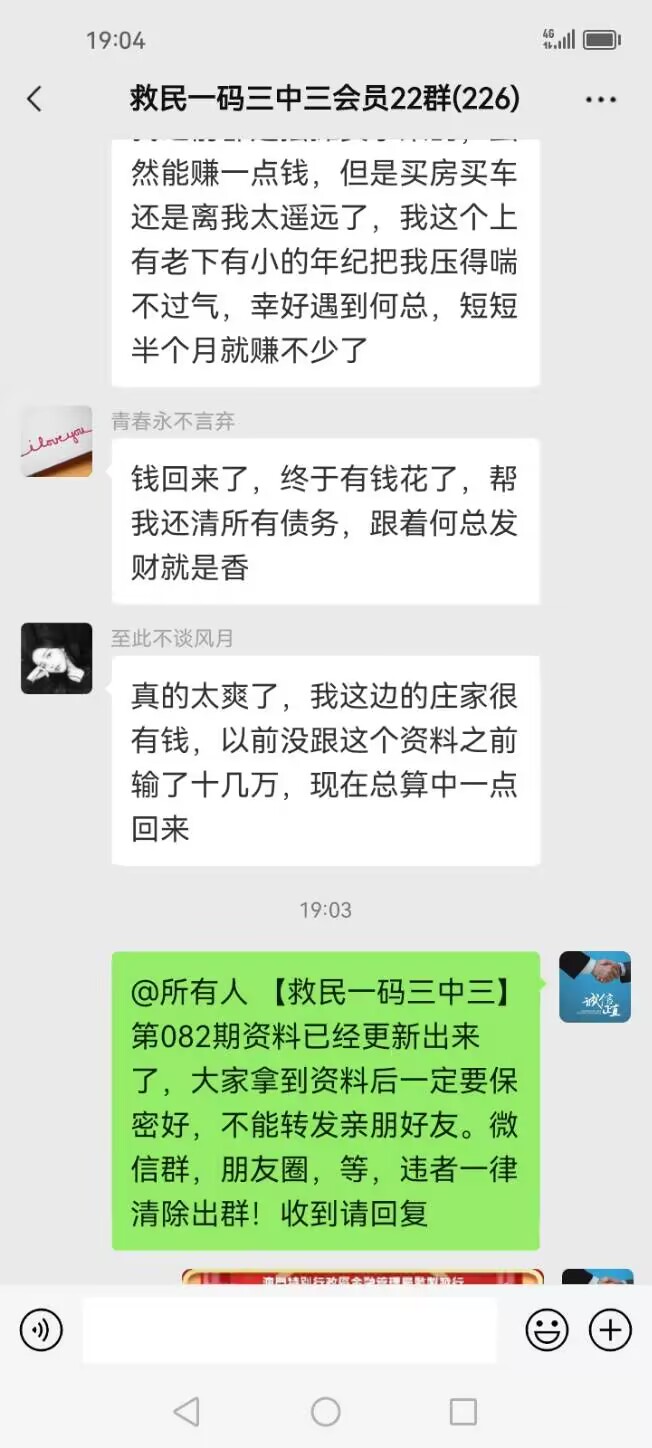Go back from the group chat
Screen dimensions: 652x1448
[x=35, y=98]
